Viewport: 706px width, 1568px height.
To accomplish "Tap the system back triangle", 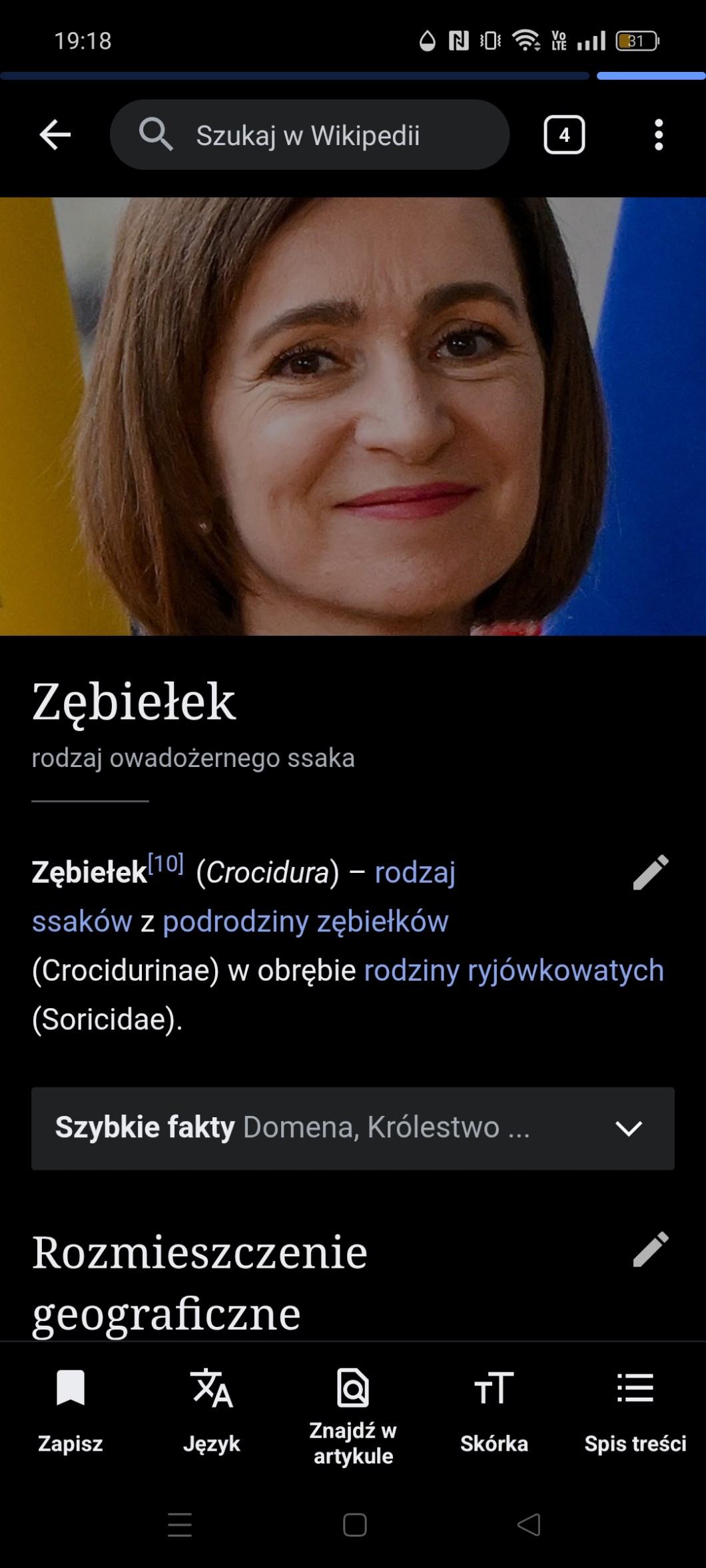I will [529, 1525].
